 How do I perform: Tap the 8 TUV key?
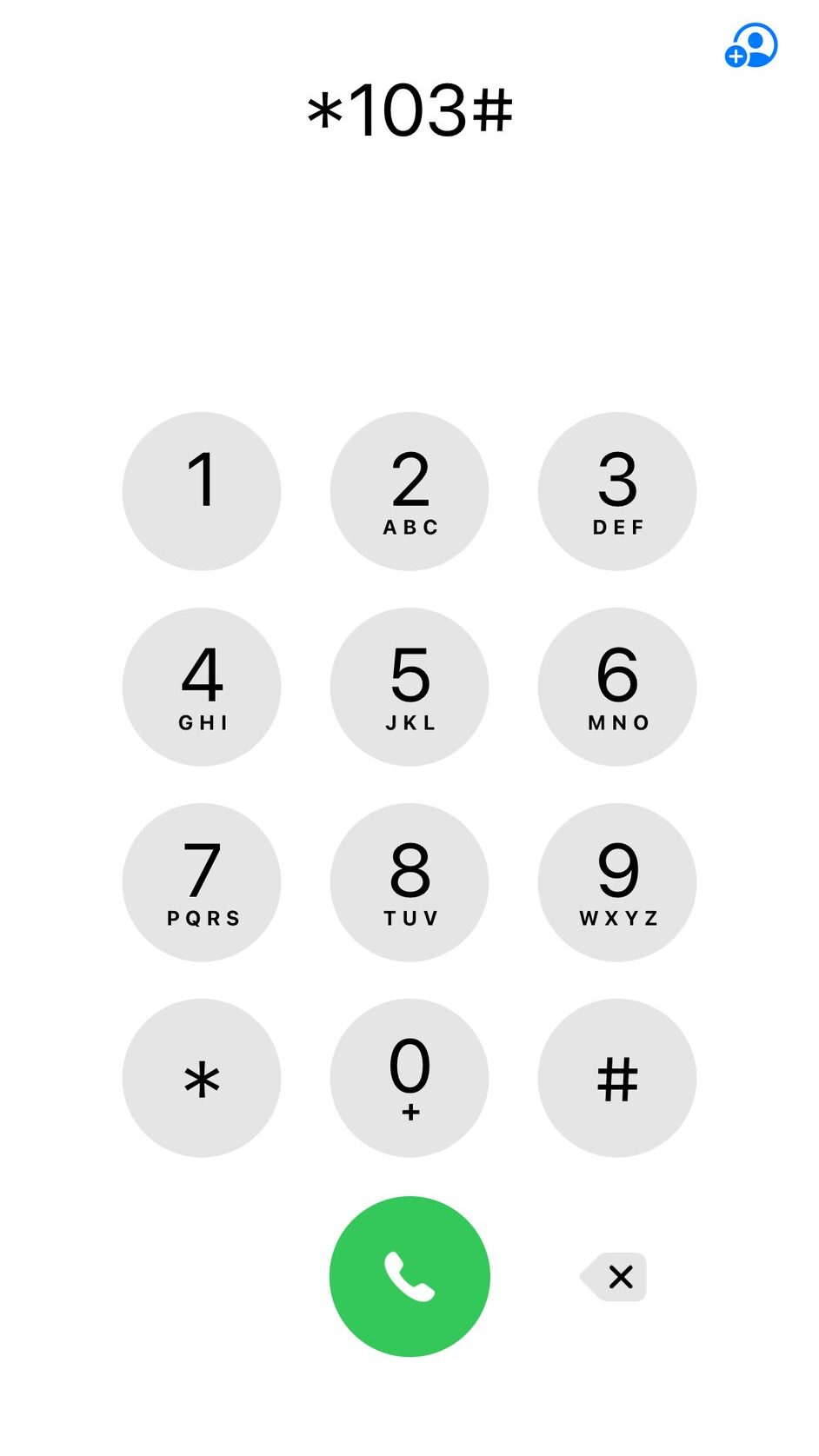tap(409, 882)
